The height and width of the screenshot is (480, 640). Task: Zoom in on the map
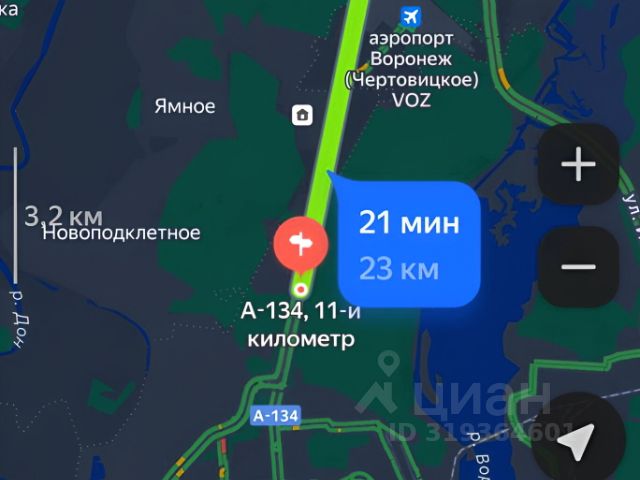tap(578, 165)
